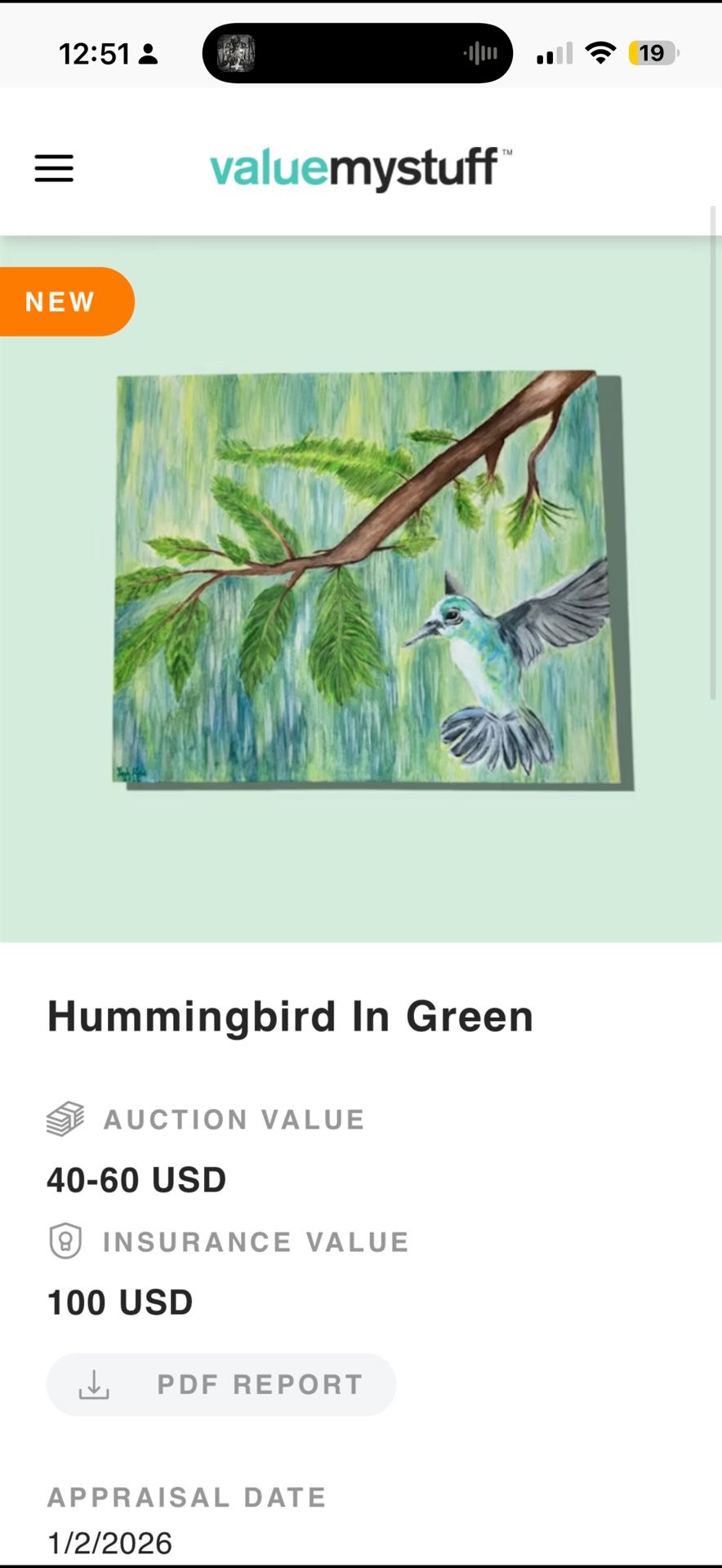Viewport: 722px width, 1568px height.
Task: Open the appraisal date 1/2/2026
Action: (x=109, y=1542)
